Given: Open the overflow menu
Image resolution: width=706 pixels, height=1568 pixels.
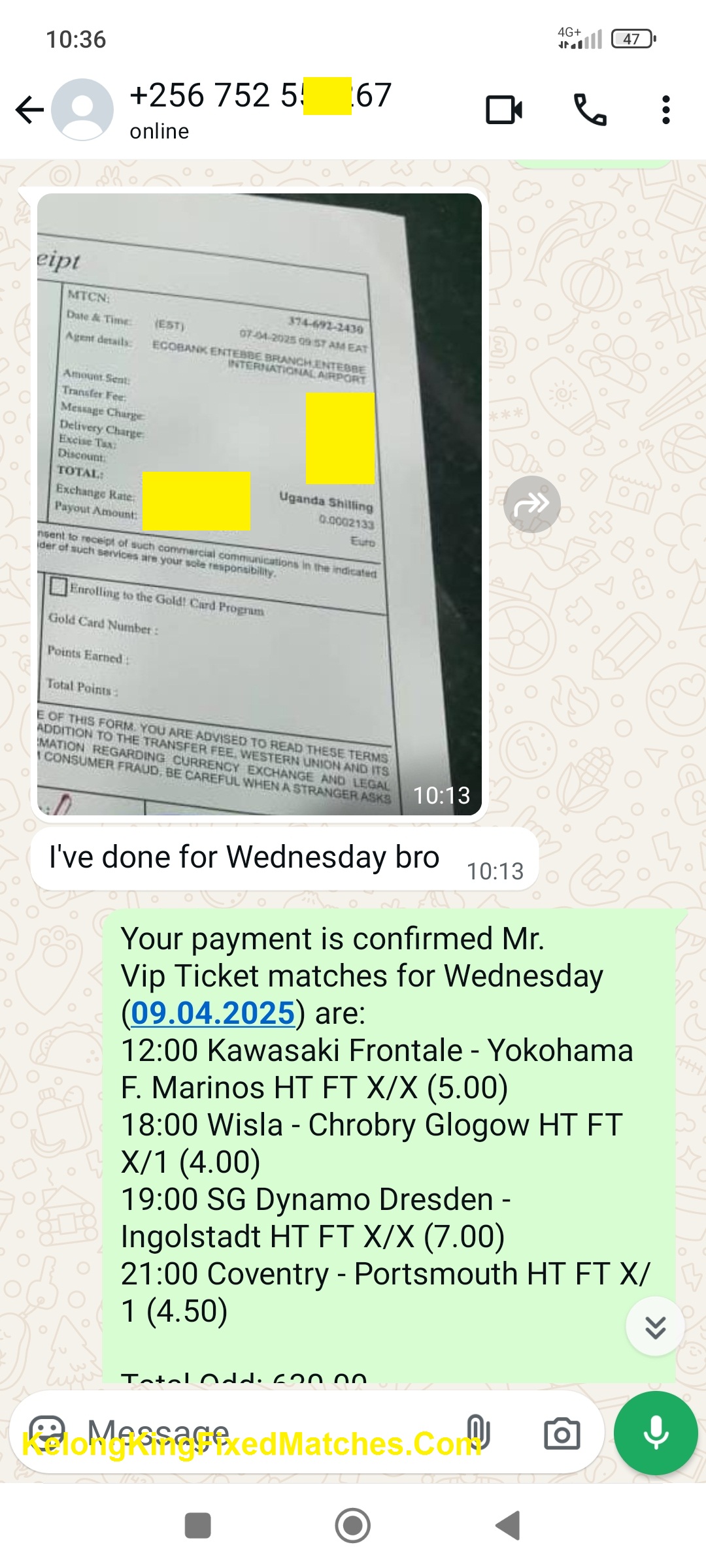Looking at the screenshot, I should point(665,110).
